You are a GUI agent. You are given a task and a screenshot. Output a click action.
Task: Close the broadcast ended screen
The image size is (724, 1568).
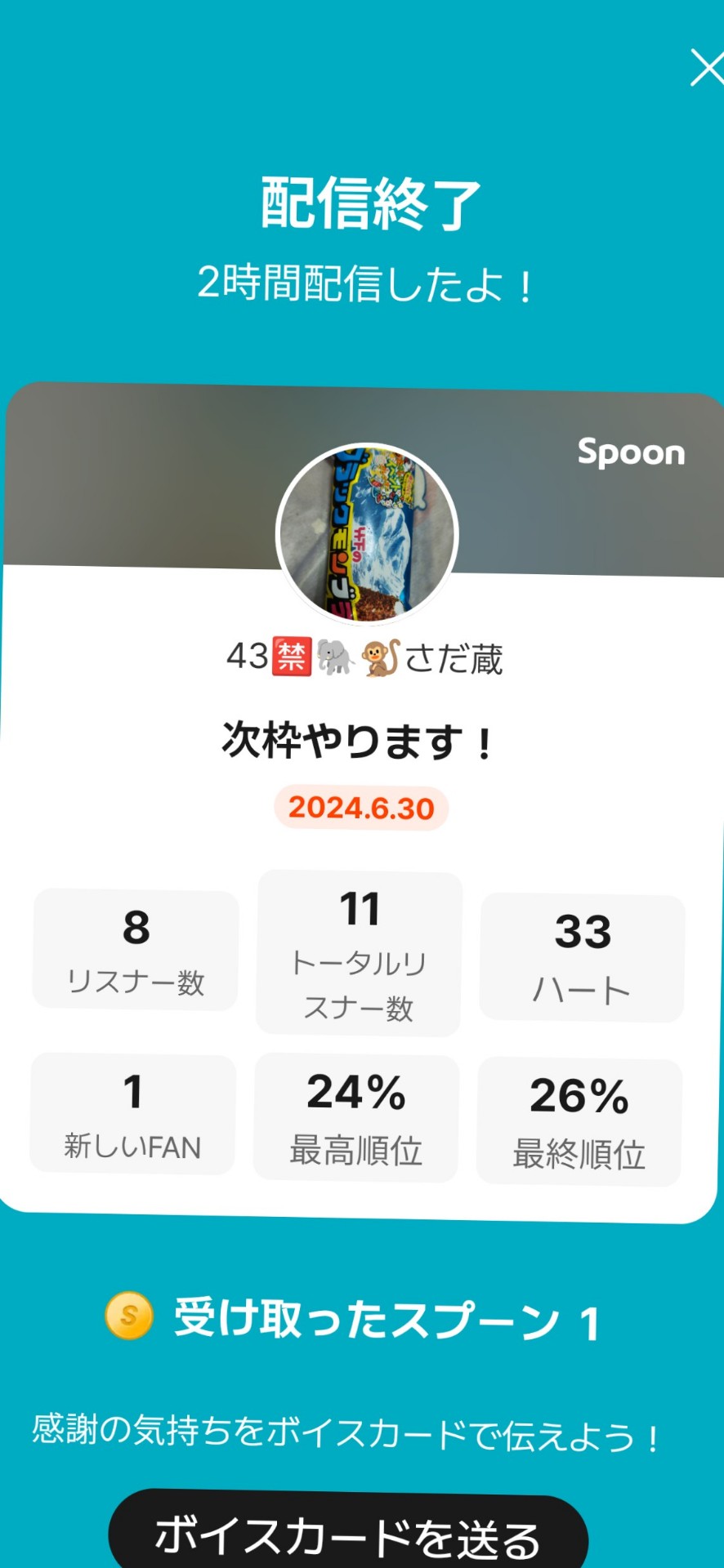coord(707,68)
